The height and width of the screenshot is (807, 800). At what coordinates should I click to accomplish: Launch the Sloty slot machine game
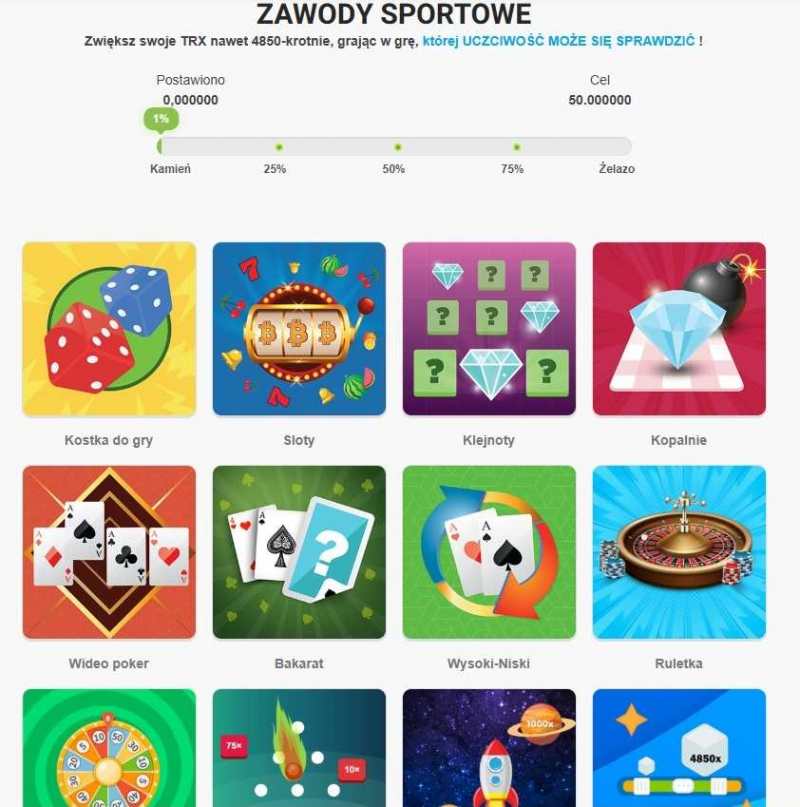tap(299, 329)
